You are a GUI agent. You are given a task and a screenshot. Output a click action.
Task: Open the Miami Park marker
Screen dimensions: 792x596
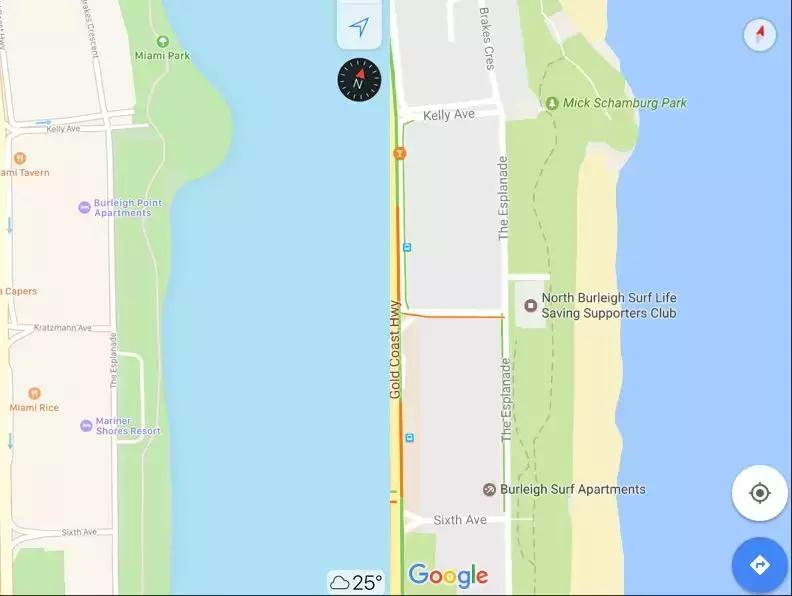163,42
